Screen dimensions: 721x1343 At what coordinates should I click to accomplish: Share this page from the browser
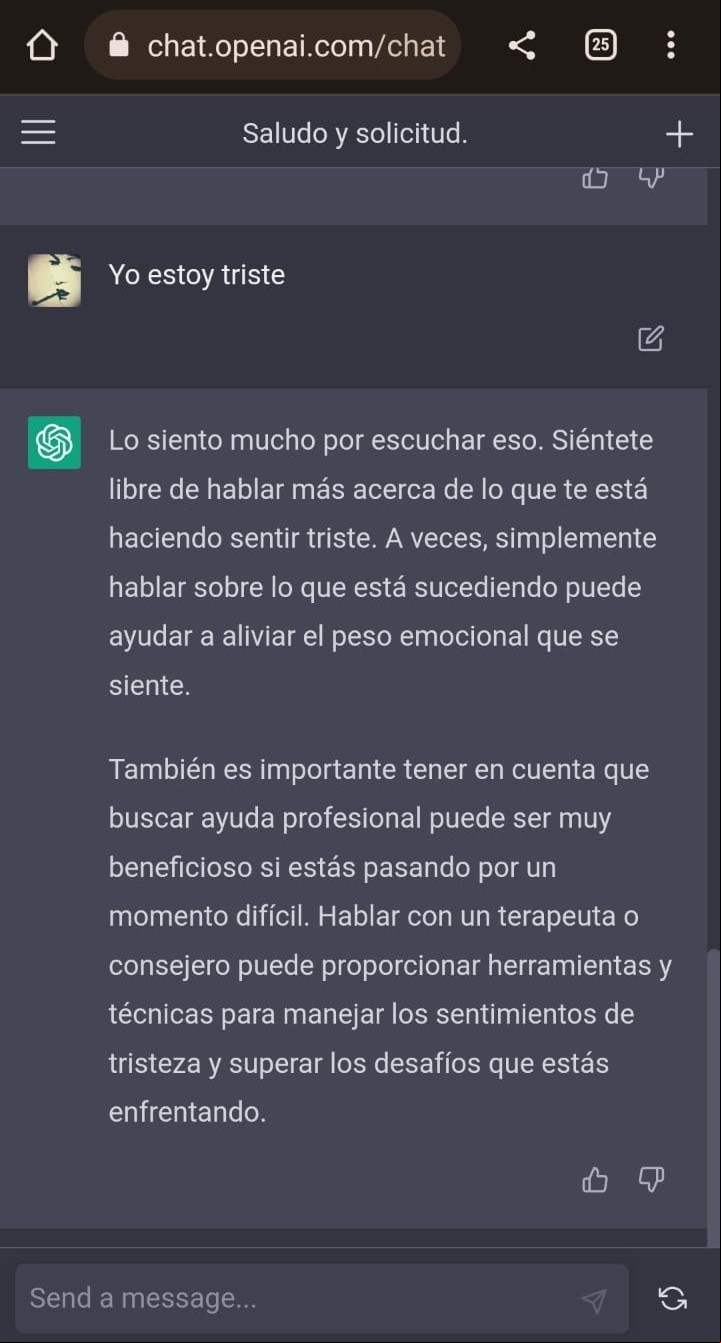[x=522, y=45]
